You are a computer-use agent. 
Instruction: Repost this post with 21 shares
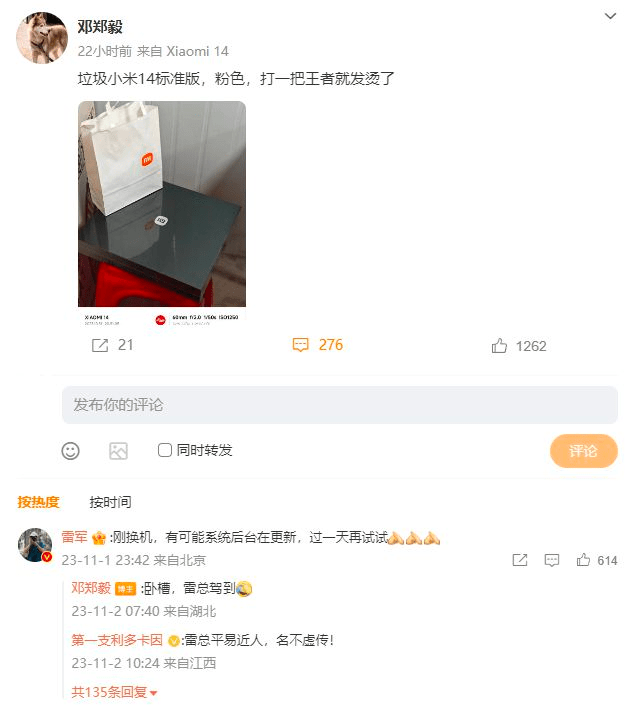click(x=112, y=345)
